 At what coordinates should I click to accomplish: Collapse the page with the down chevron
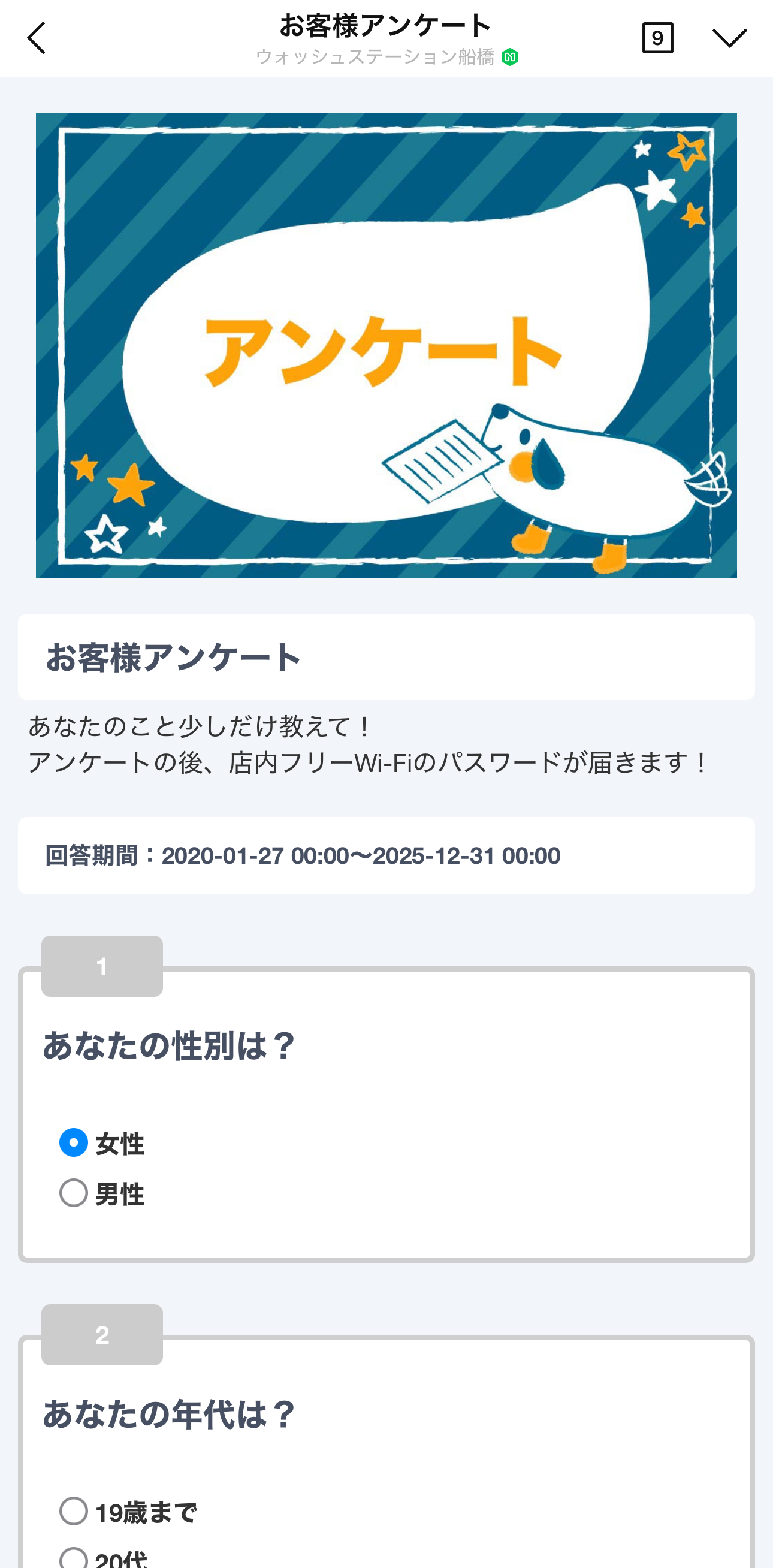click(x=729, y=38)
